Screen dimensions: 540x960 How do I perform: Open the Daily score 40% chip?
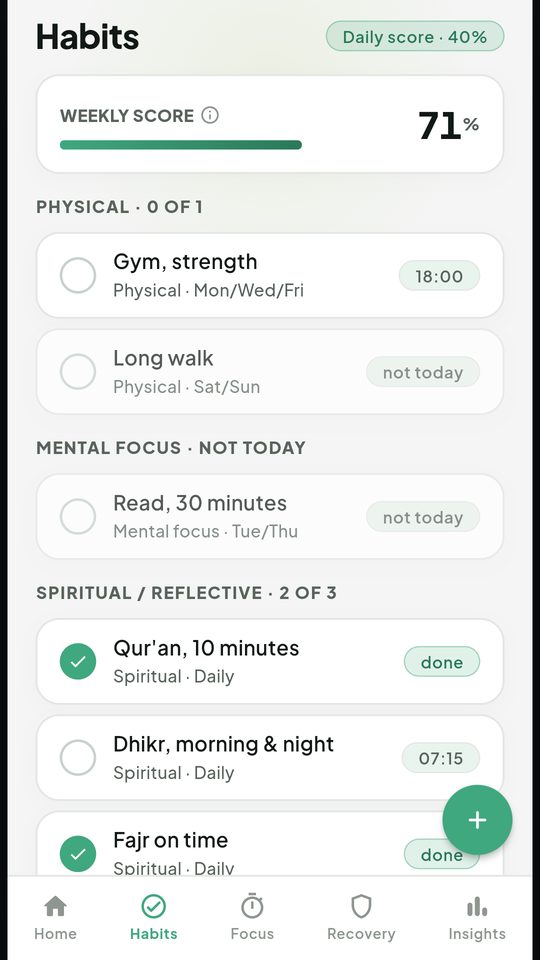[414, 37]
